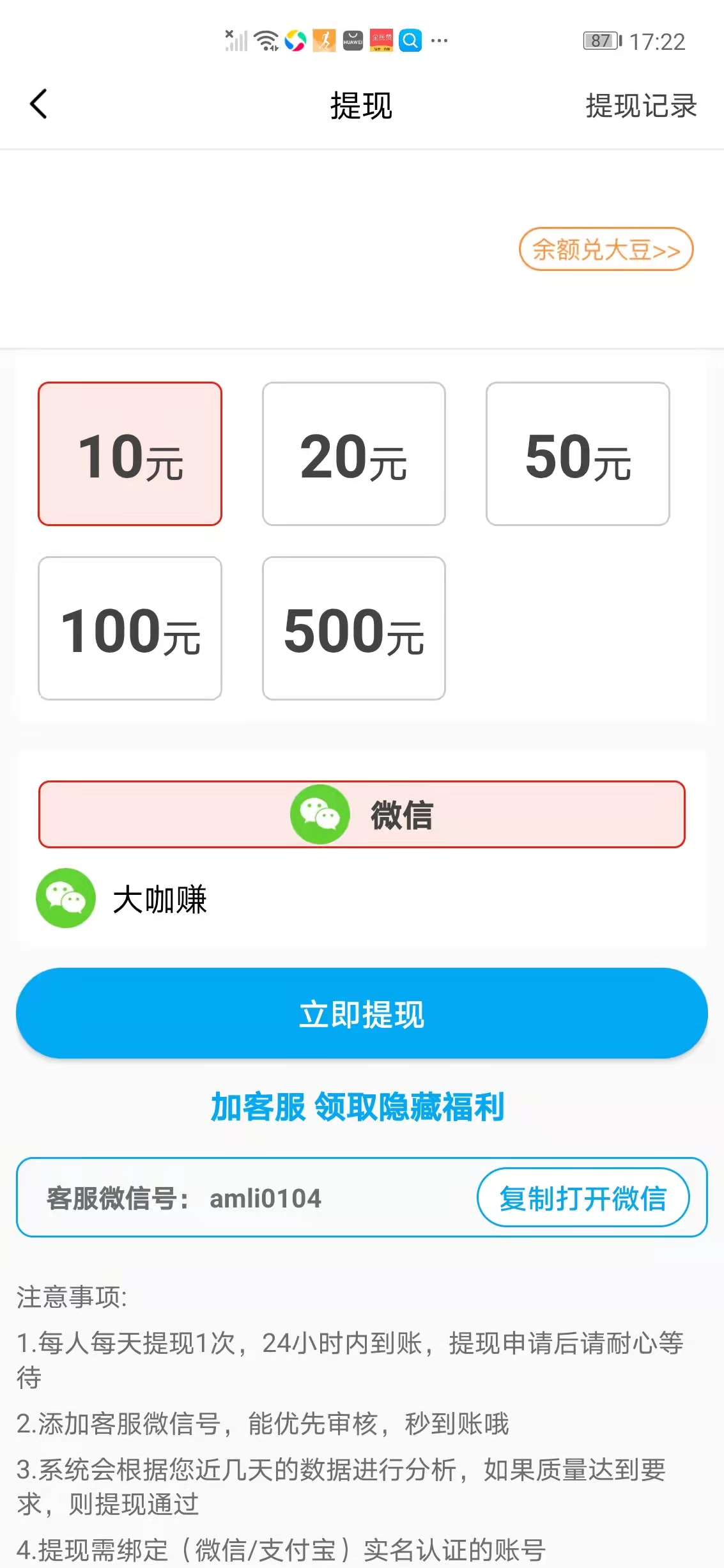Select 微信 as the payment method

tap(362, 816)
